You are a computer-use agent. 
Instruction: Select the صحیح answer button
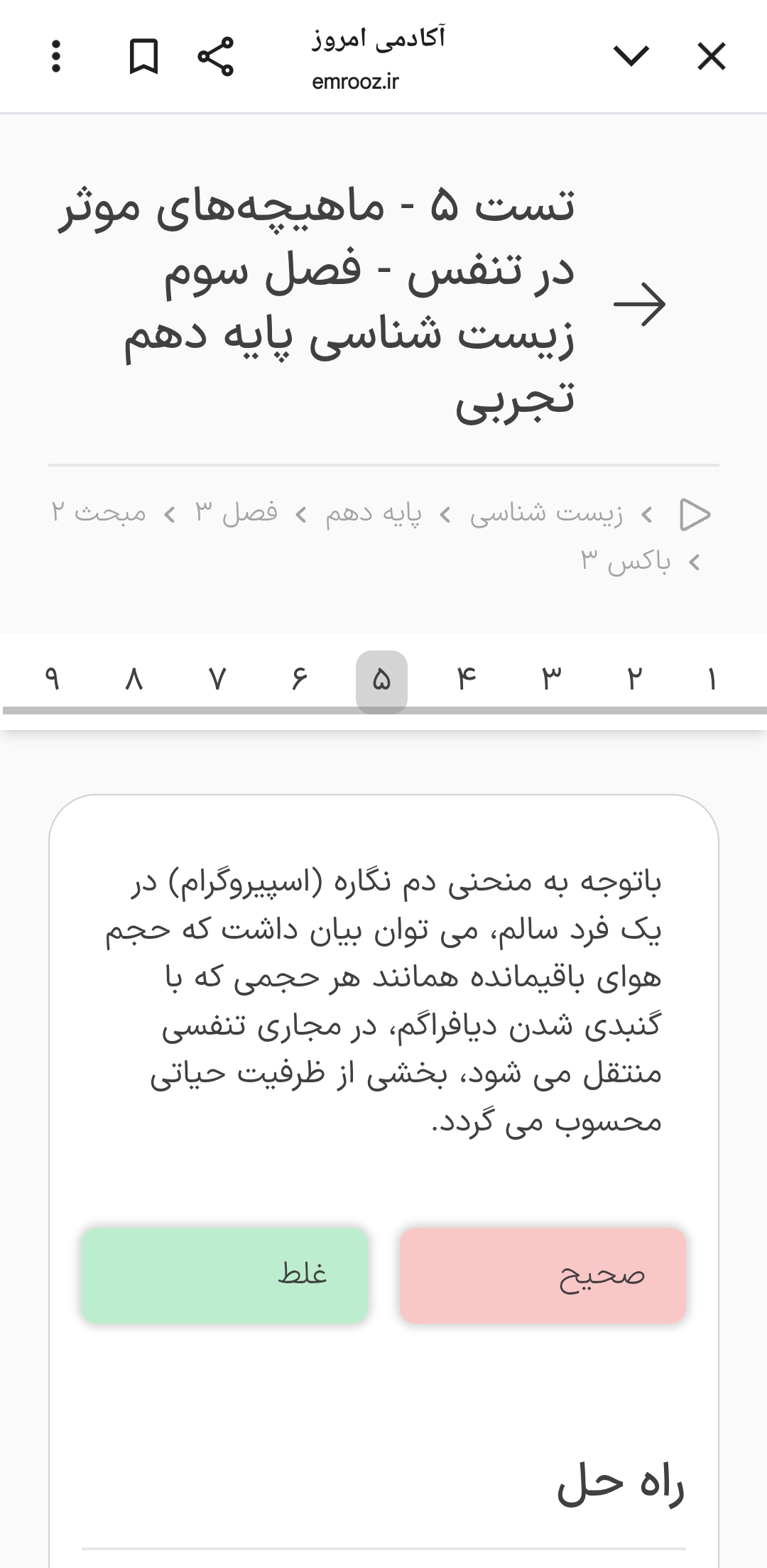coord(543,1275)
